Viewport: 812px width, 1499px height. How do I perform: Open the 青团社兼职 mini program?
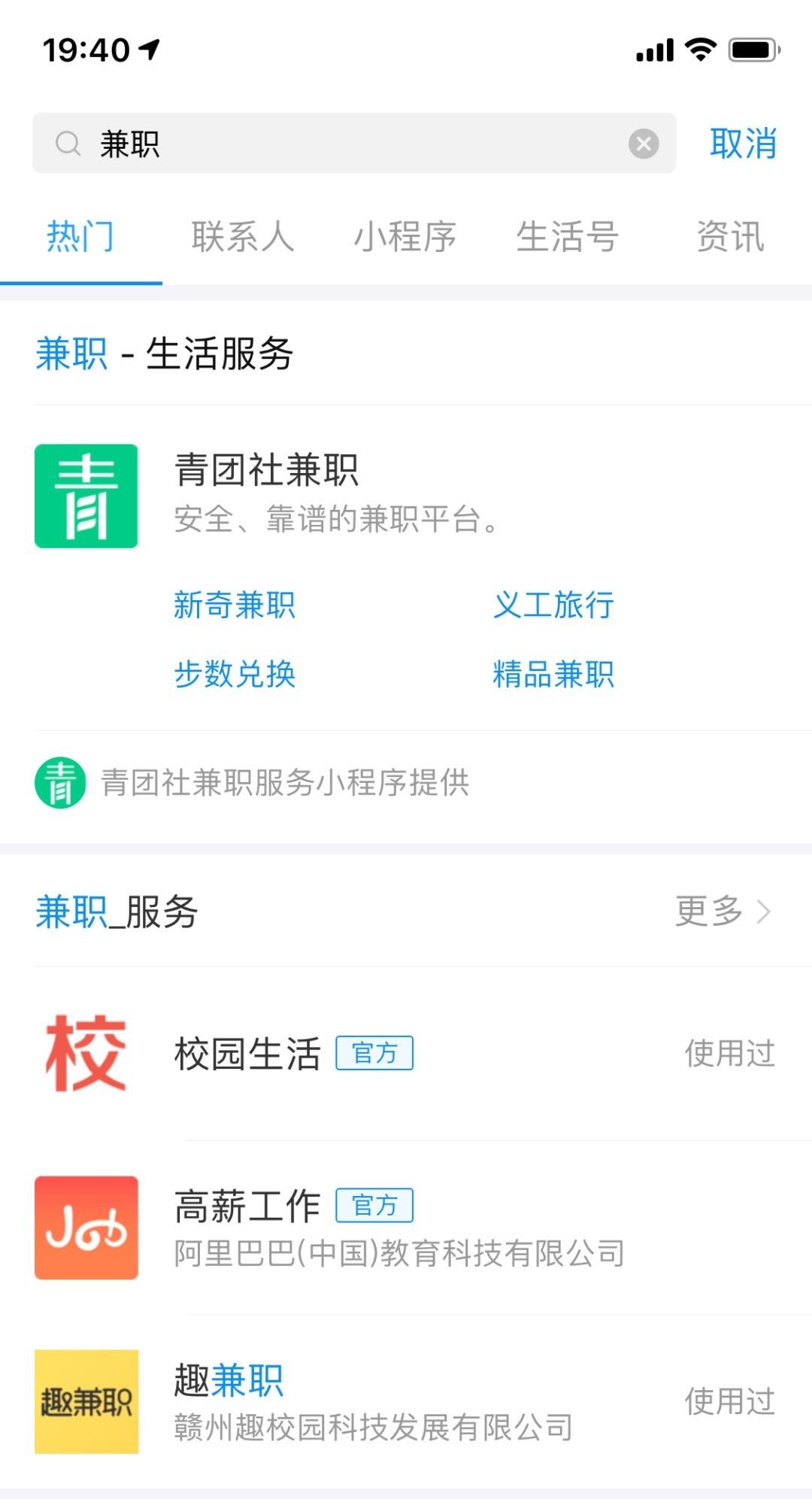(267, 493)
